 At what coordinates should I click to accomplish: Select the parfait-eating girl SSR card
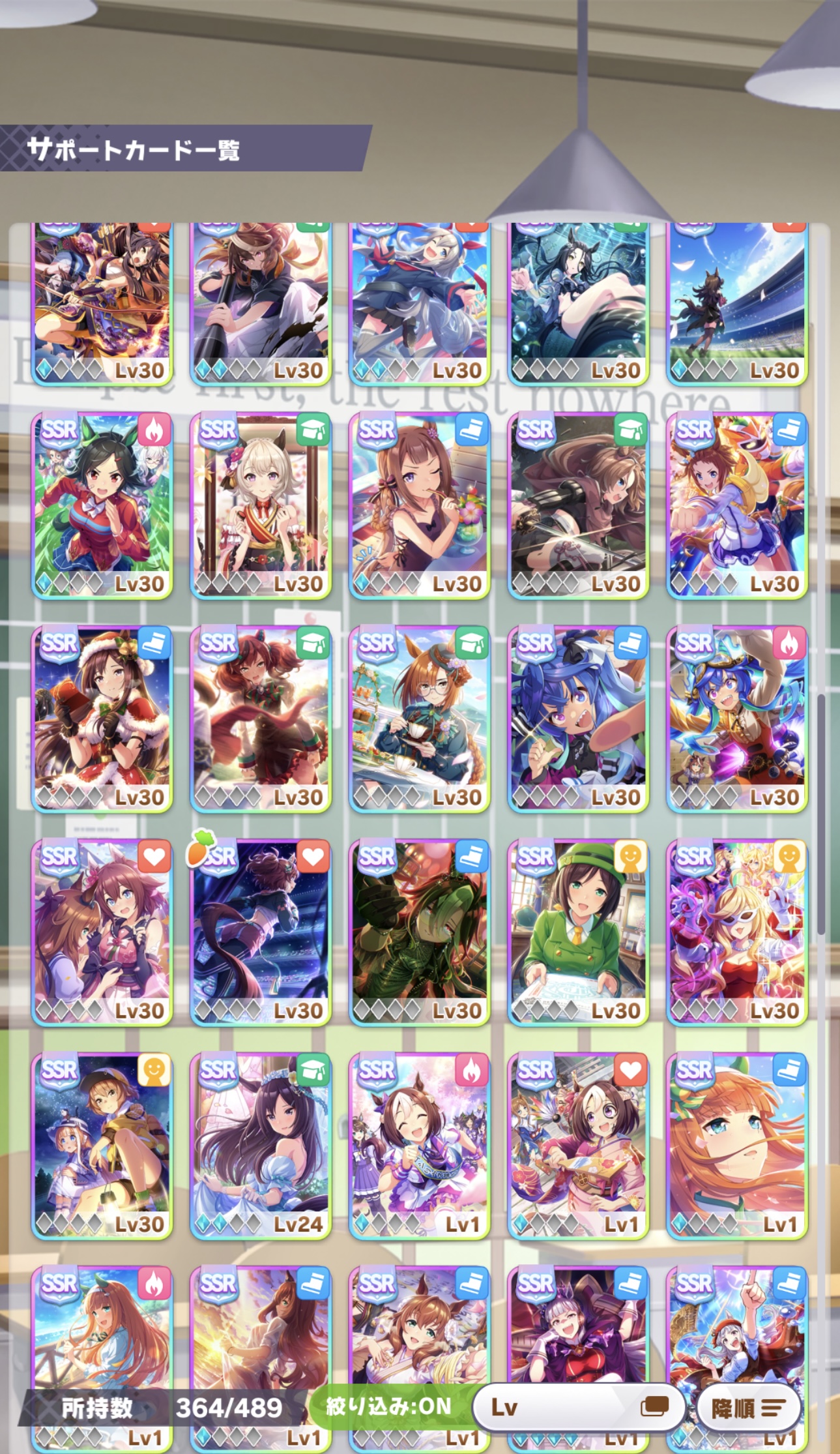coord(419,505)
